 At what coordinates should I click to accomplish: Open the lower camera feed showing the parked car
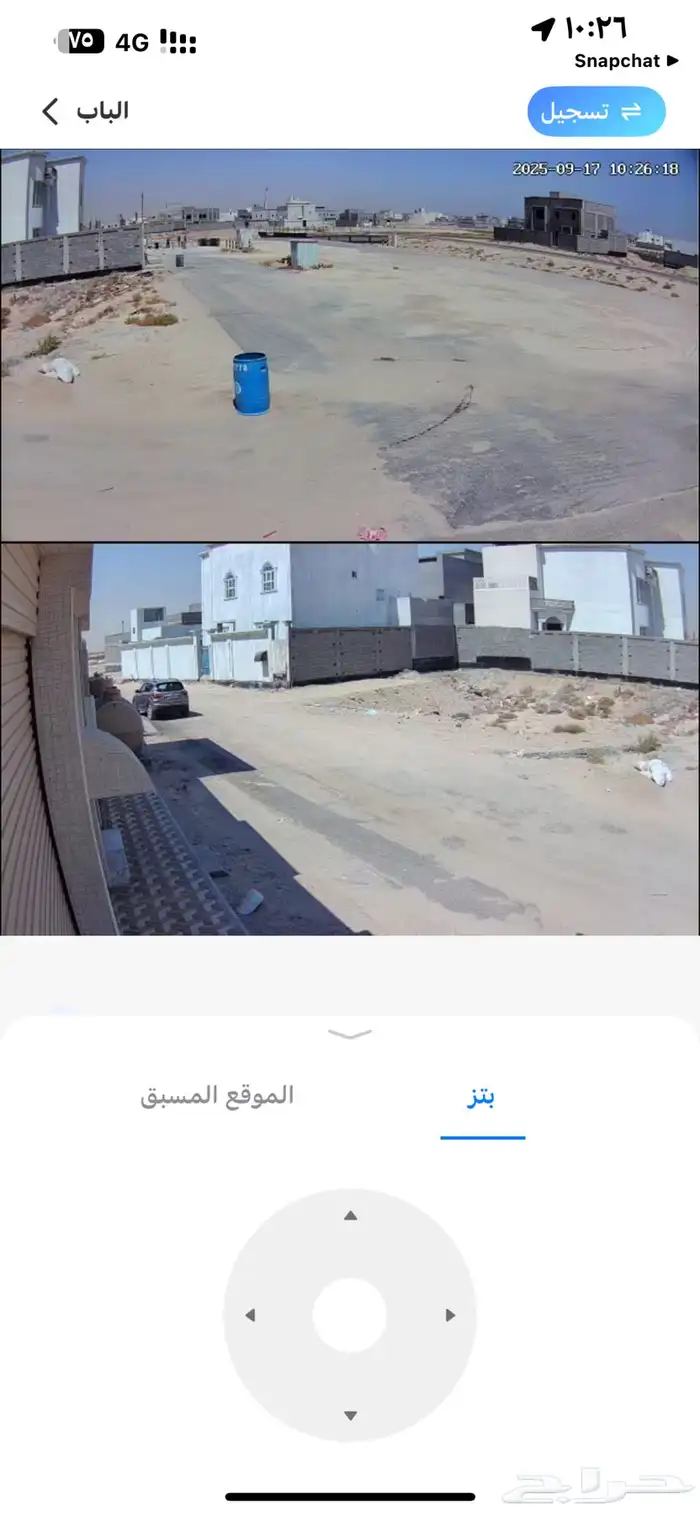(x=350, y=740)
